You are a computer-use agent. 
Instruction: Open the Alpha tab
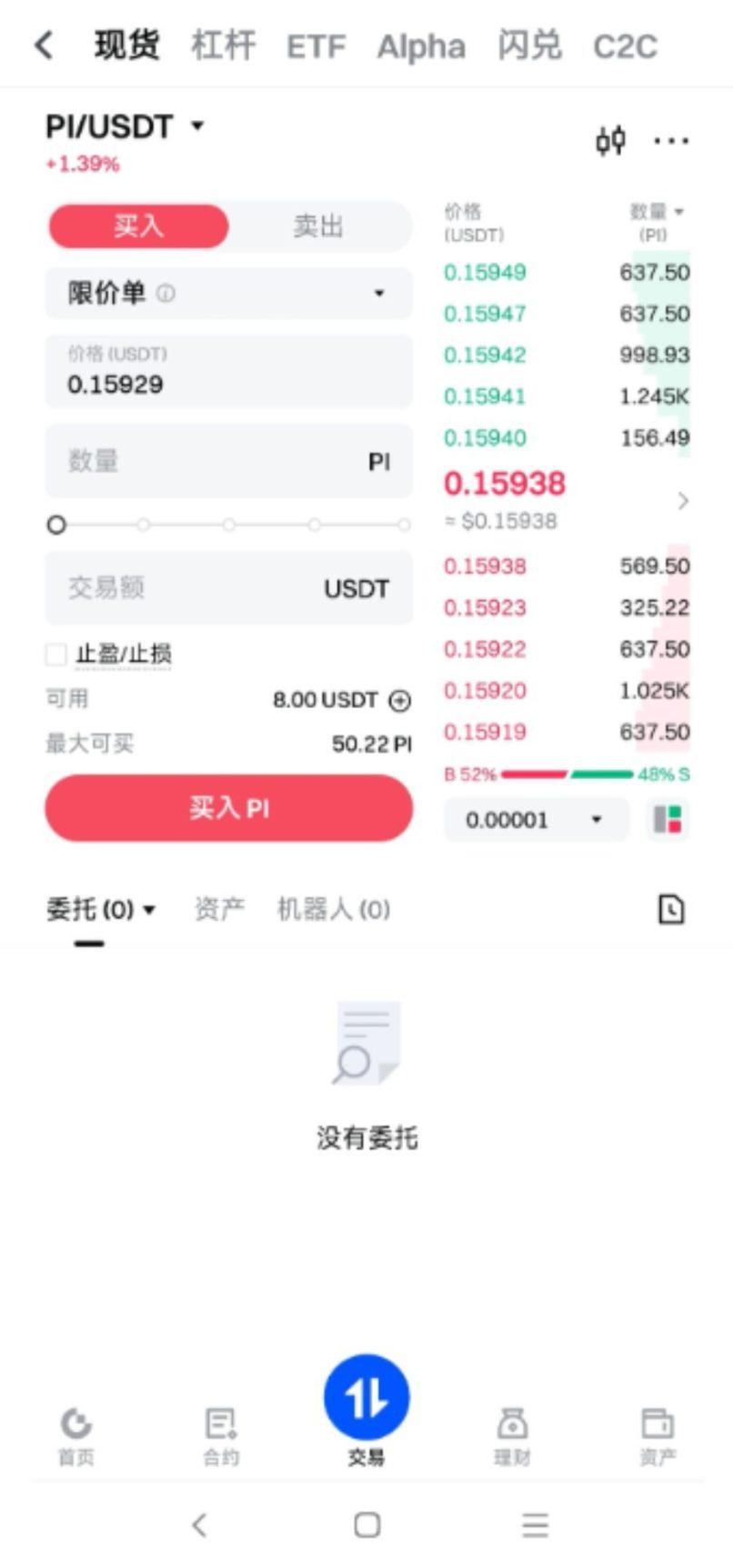click(x=421, y=46)
